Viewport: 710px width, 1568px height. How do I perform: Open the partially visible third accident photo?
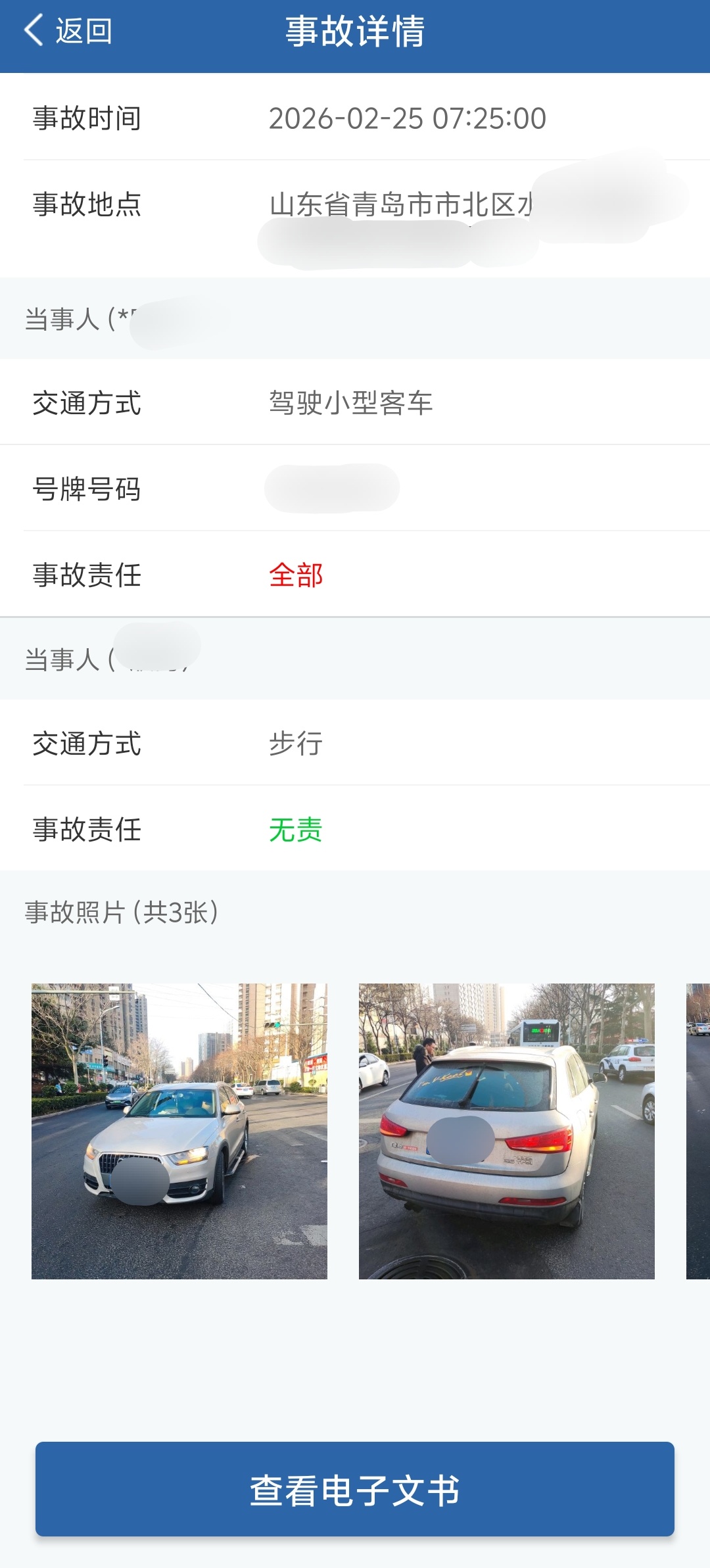[x=698, y=1131]
